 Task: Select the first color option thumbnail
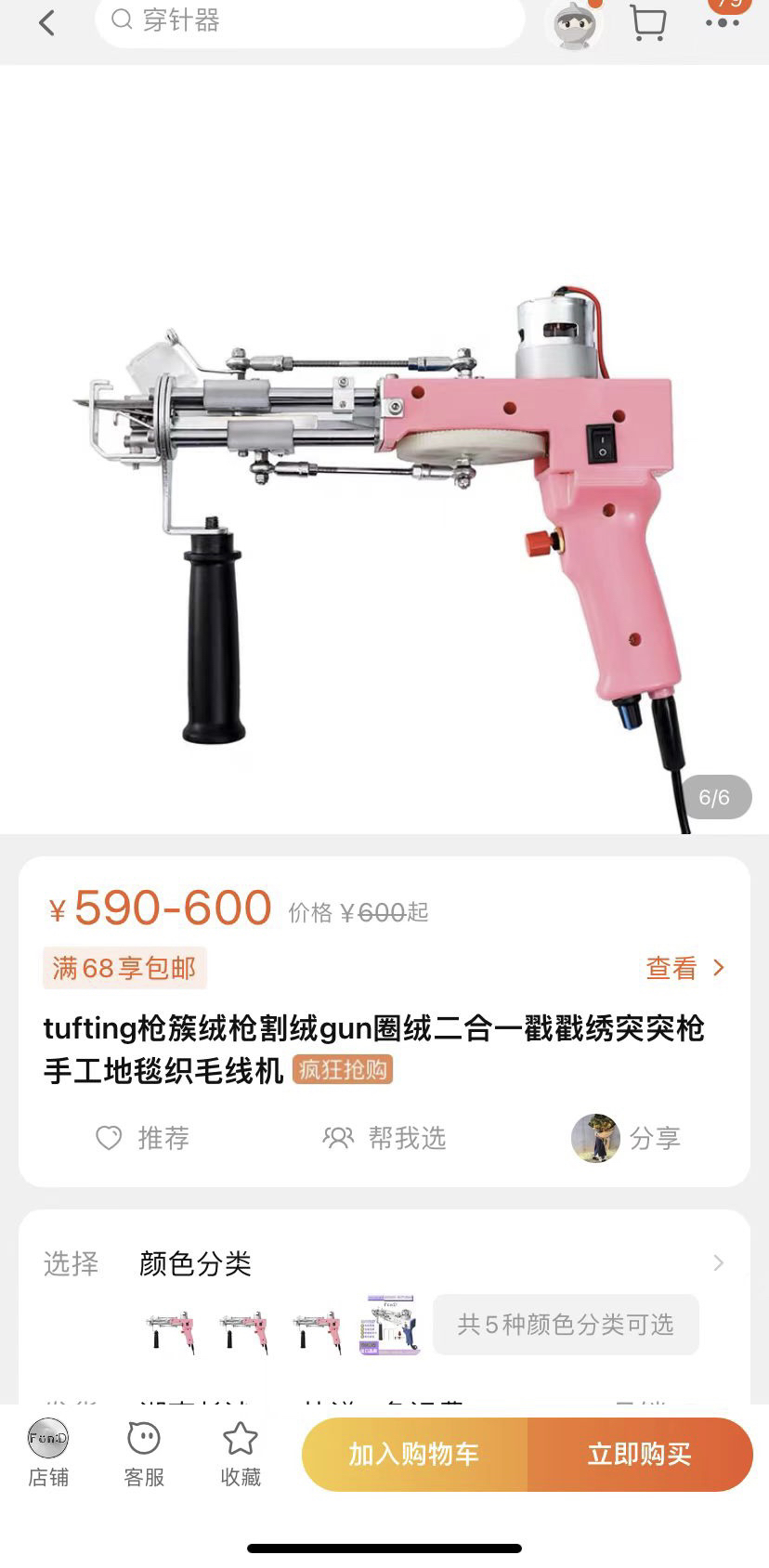pyautogui.click(x=171, y=1326)
